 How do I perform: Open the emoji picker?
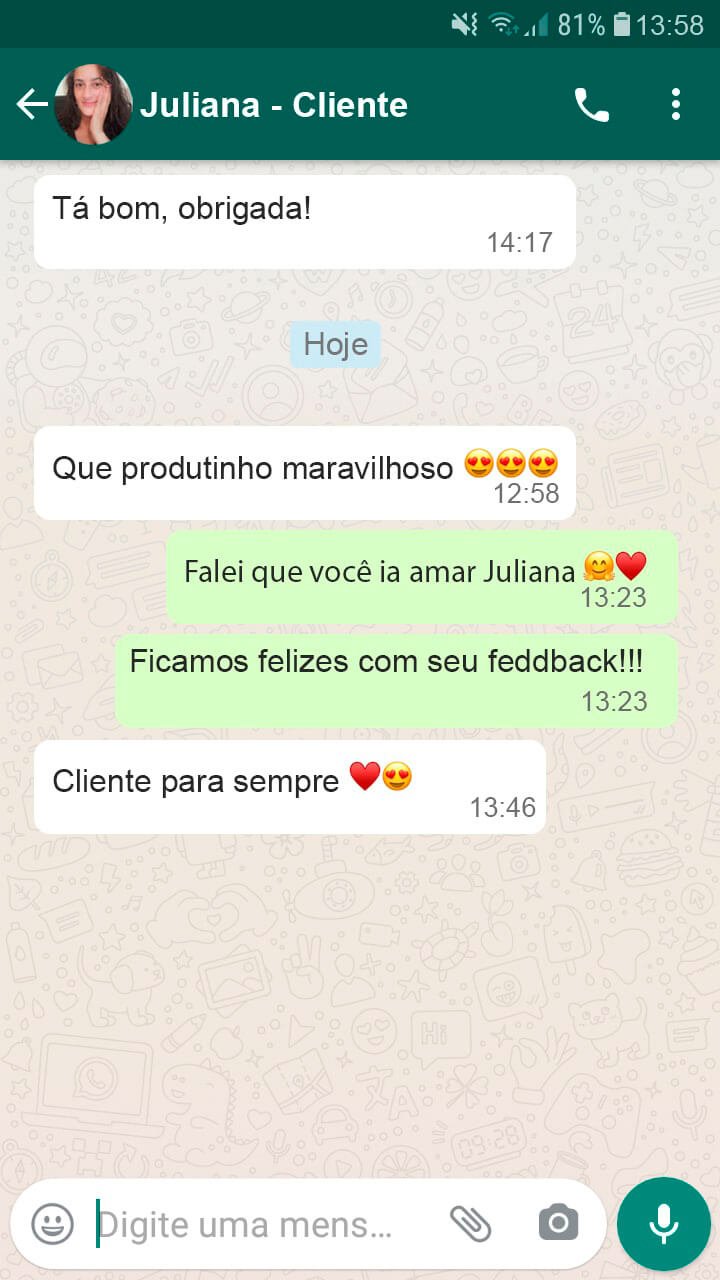tap(52, 1223)
